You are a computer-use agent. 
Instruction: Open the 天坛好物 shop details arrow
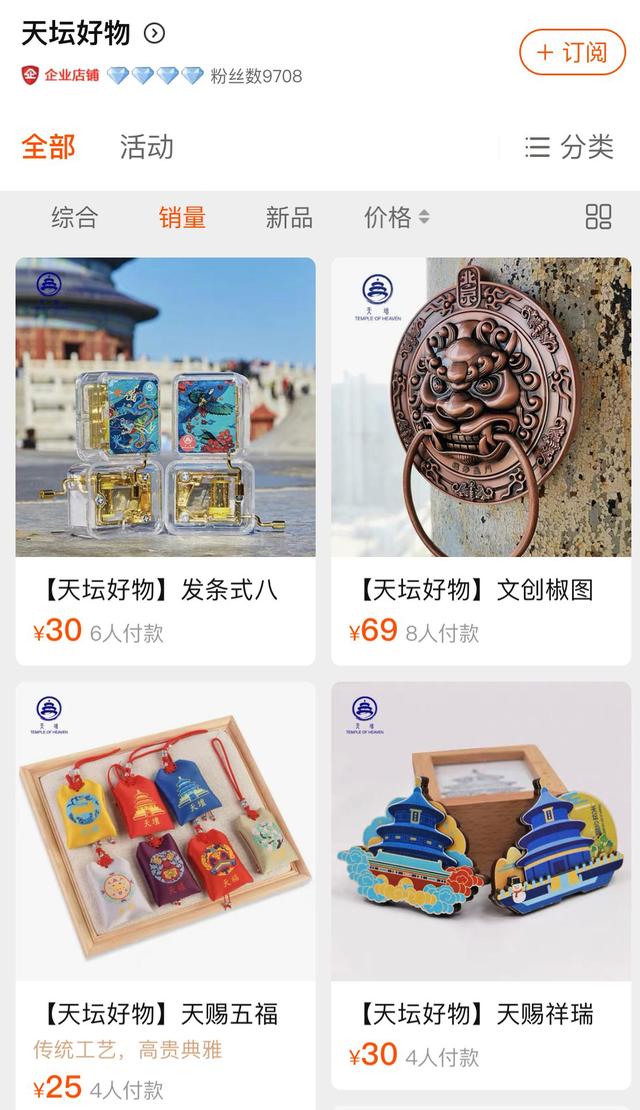click(154, 34)
